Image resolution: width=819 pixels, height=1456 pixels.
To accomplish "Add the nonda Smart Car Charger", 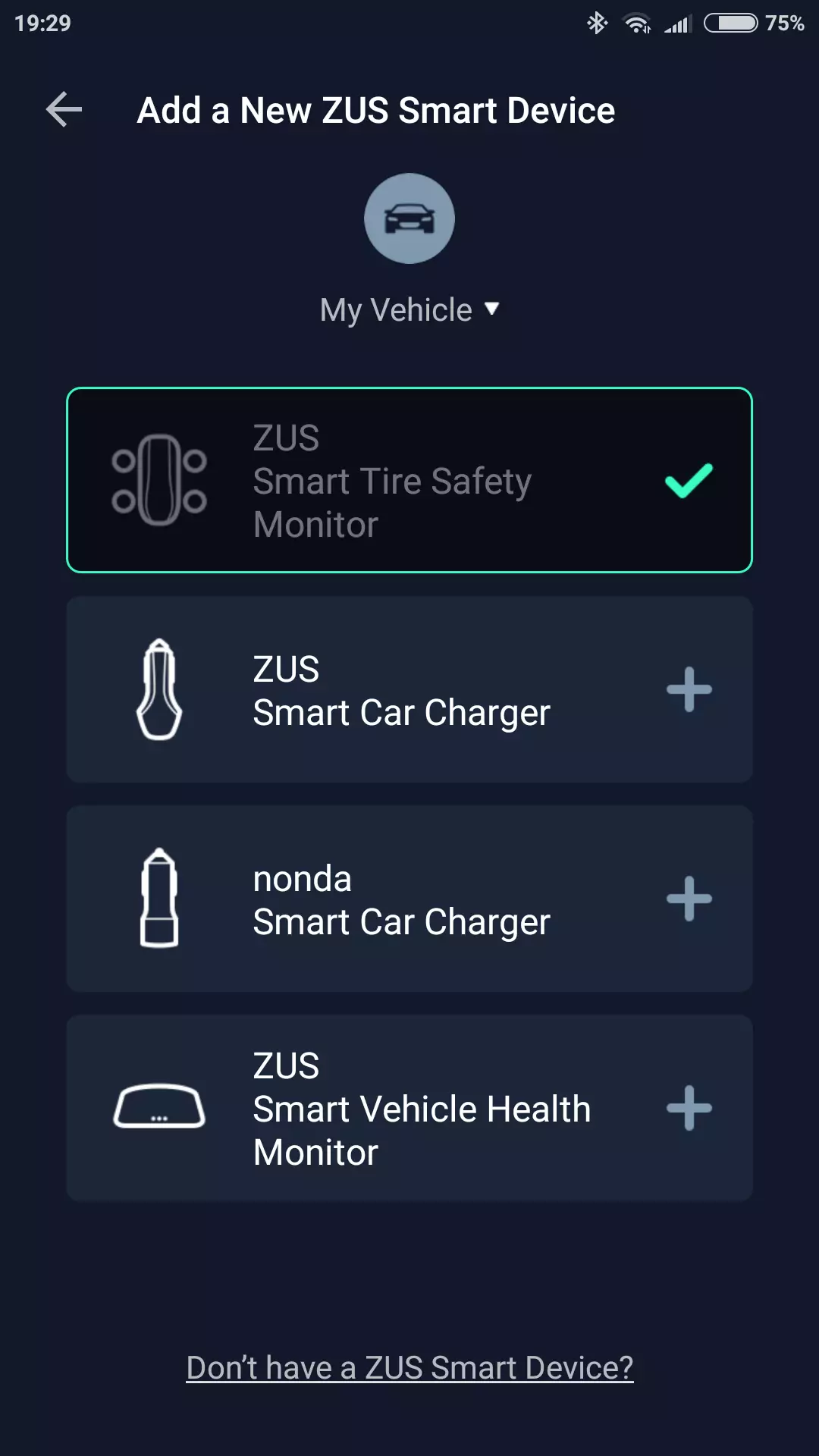I will (x=689, y=899).
